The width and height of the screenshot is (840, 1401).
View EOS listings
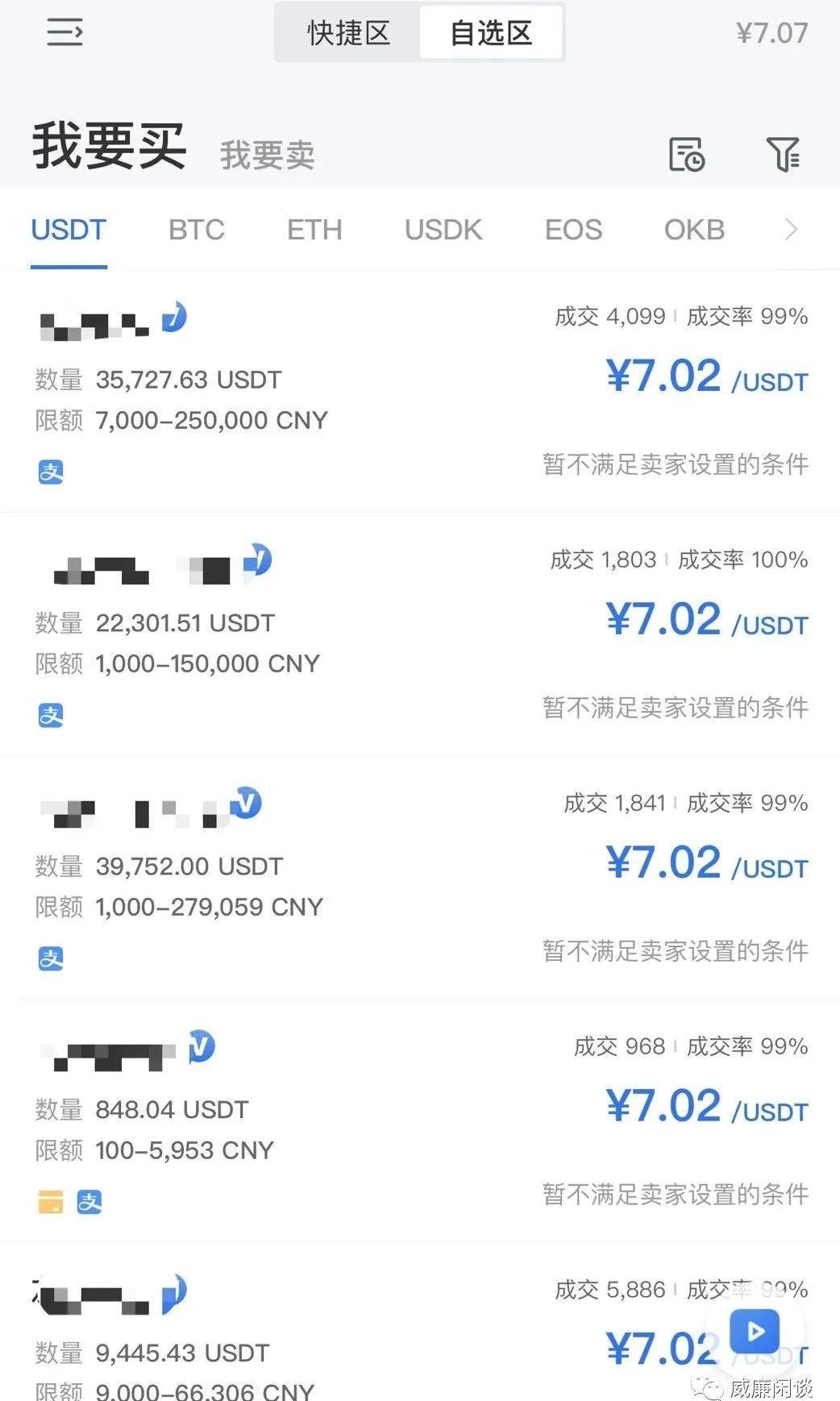coord(573,230)
